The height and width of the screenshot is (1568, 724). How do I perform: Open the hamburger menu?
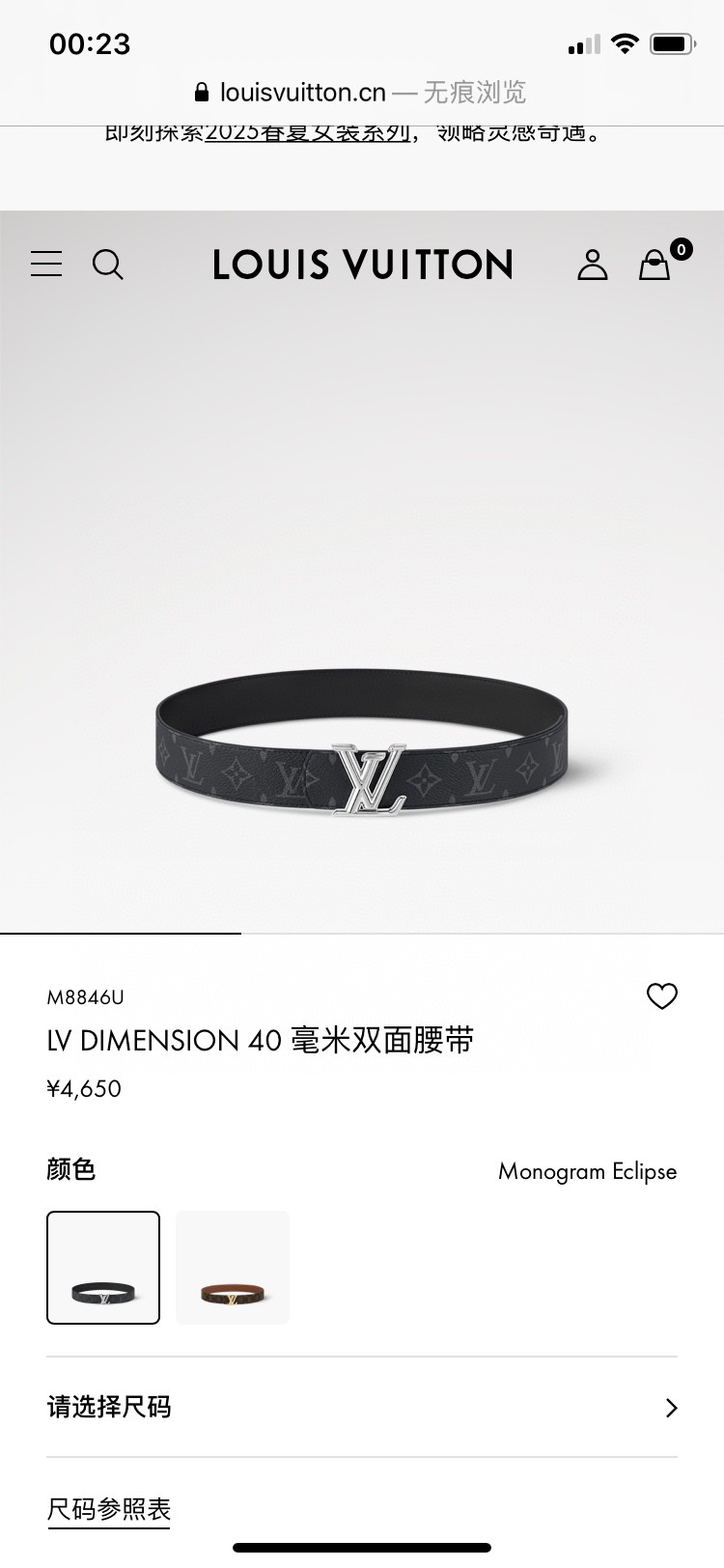click(x=46, y=264)
